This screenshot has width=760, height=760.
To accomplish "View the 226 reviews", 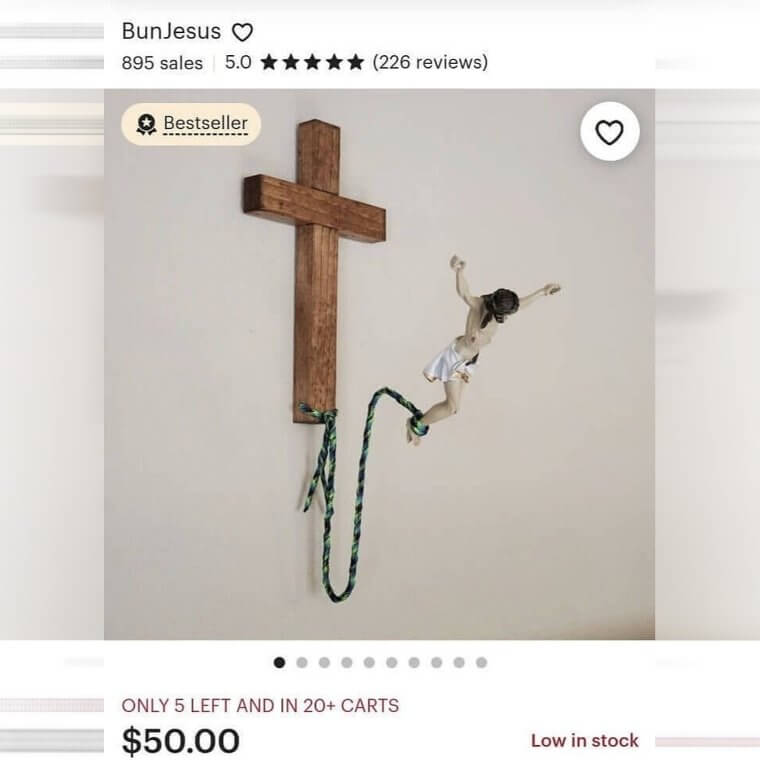I will point(430,62).
